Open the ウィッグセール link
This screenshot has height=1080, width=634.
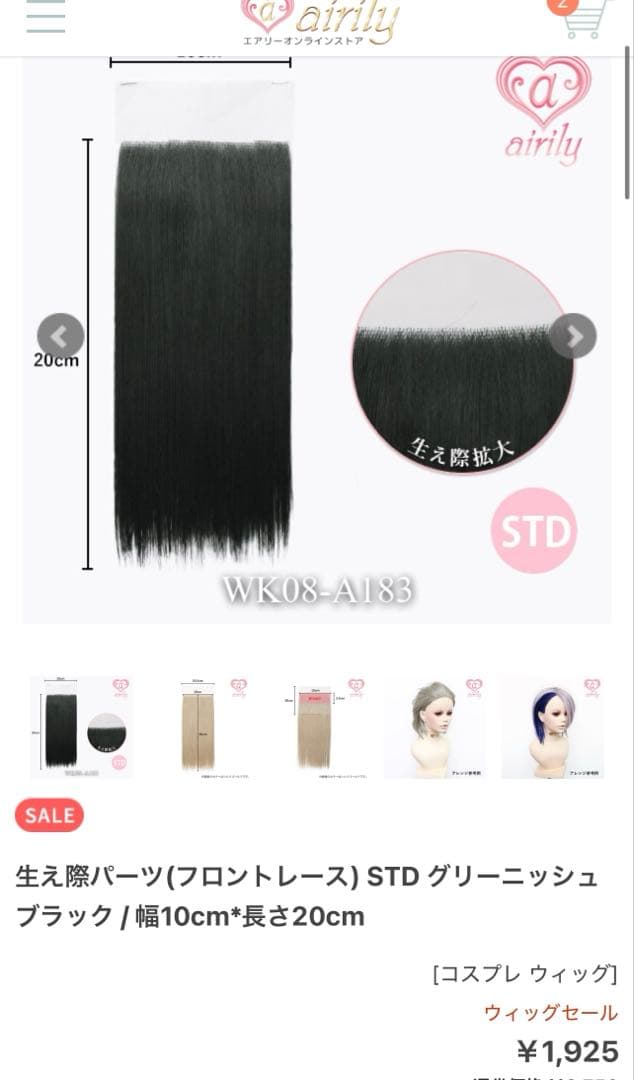[x=550, y=1013]
